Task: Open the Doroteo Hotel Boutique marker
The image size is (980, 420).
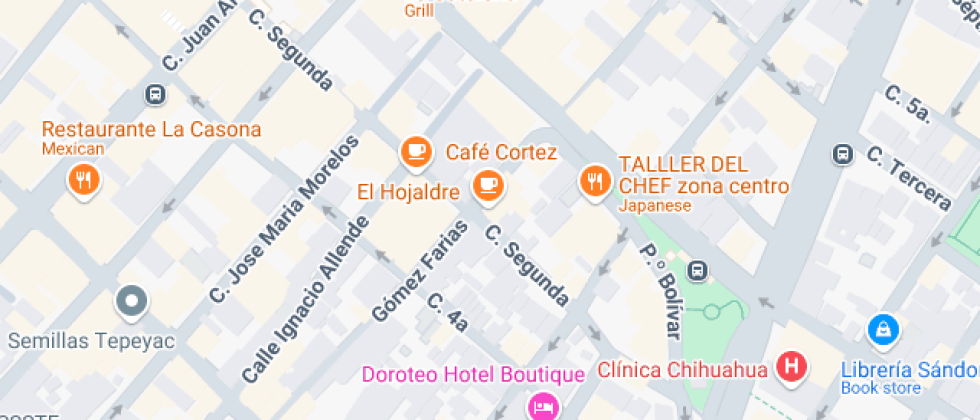Action: tap(544, 406)
